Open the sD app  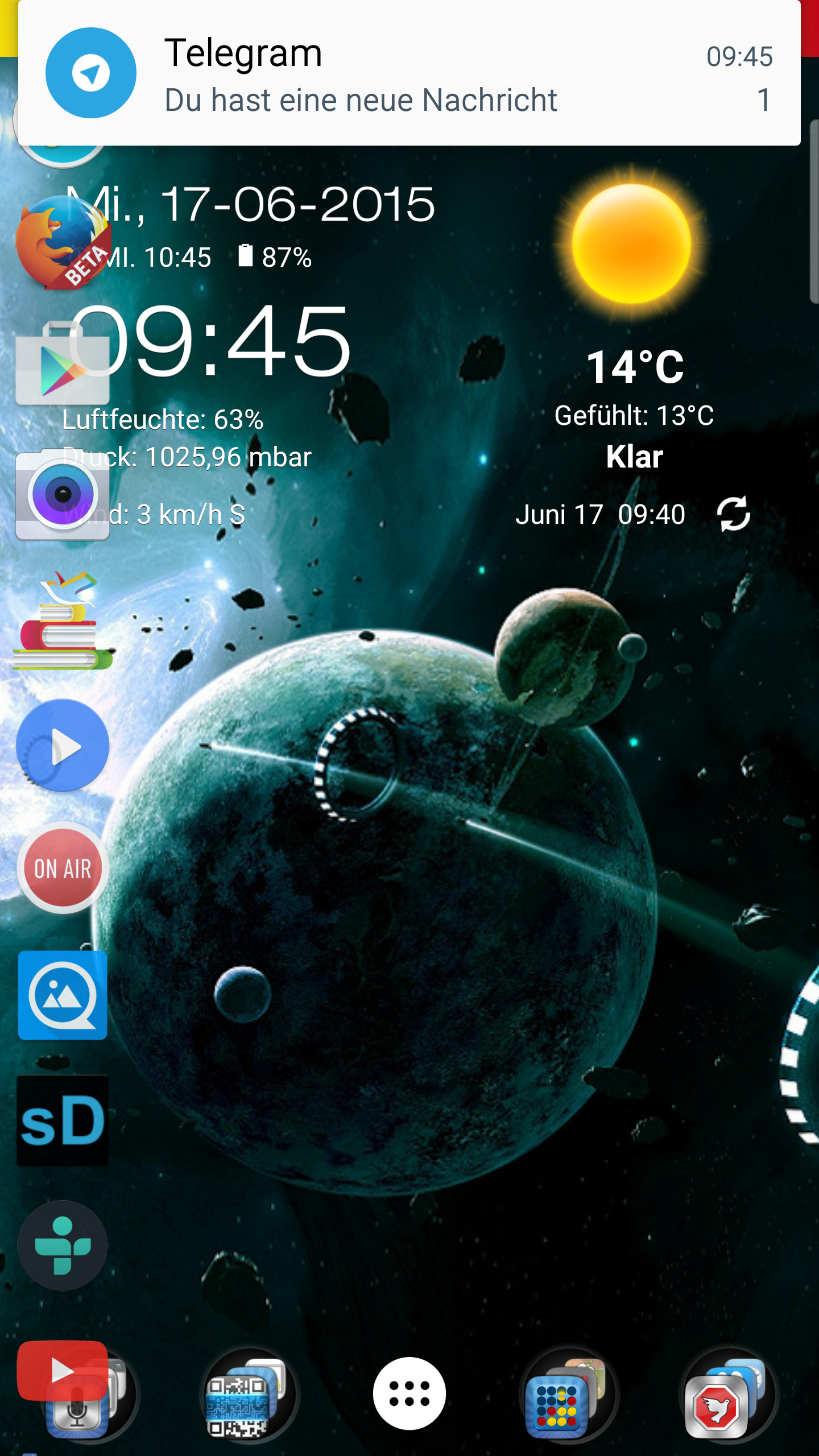click(x=63, y=1120)
